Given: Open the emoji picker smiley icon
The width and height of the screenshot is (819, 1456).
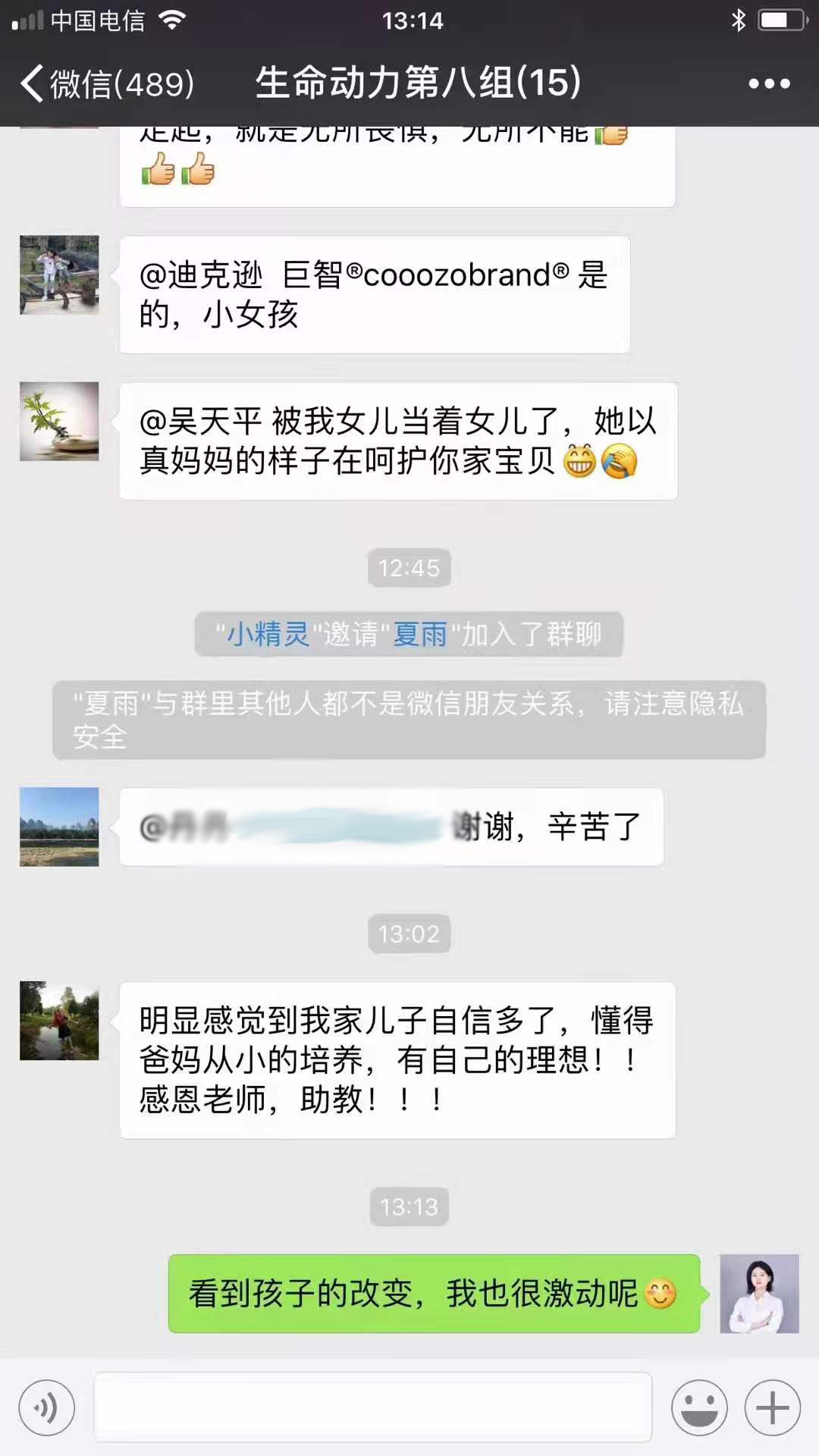Looking at the screenshot, I should [x=696, y=1407].
